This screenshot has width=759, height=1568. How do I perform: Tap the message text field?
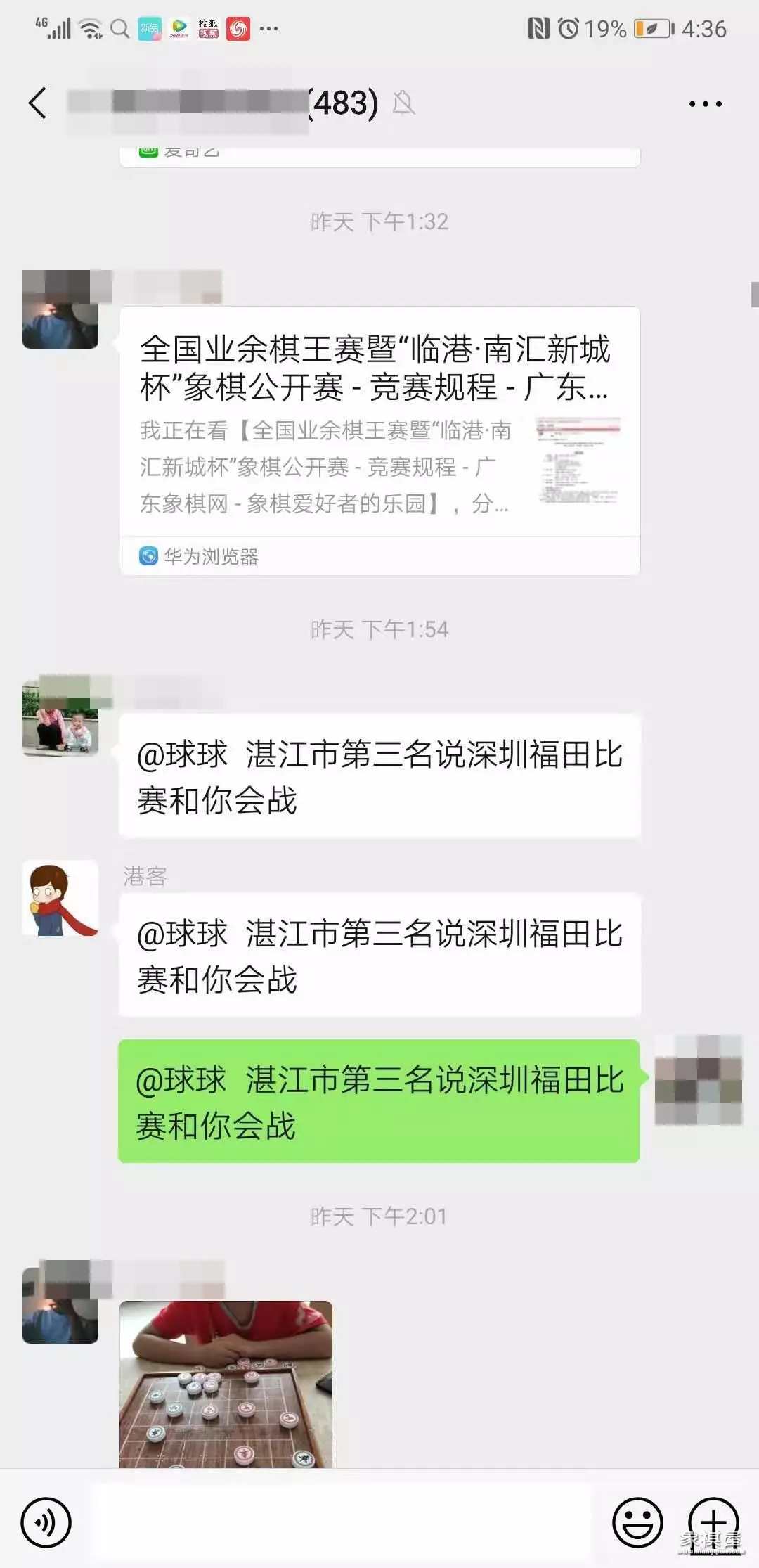[x=342, y=1522]
